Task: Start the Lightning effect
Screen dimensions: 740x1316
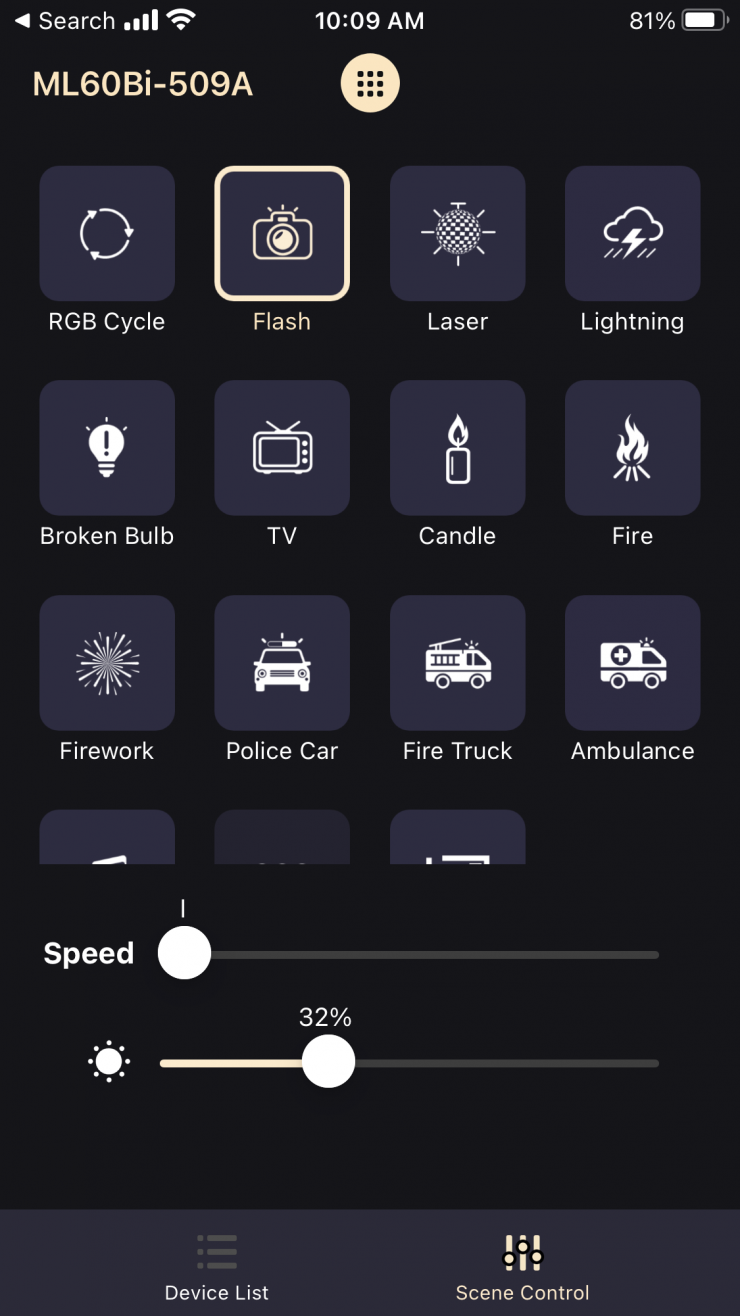Action: click(632, 234)
